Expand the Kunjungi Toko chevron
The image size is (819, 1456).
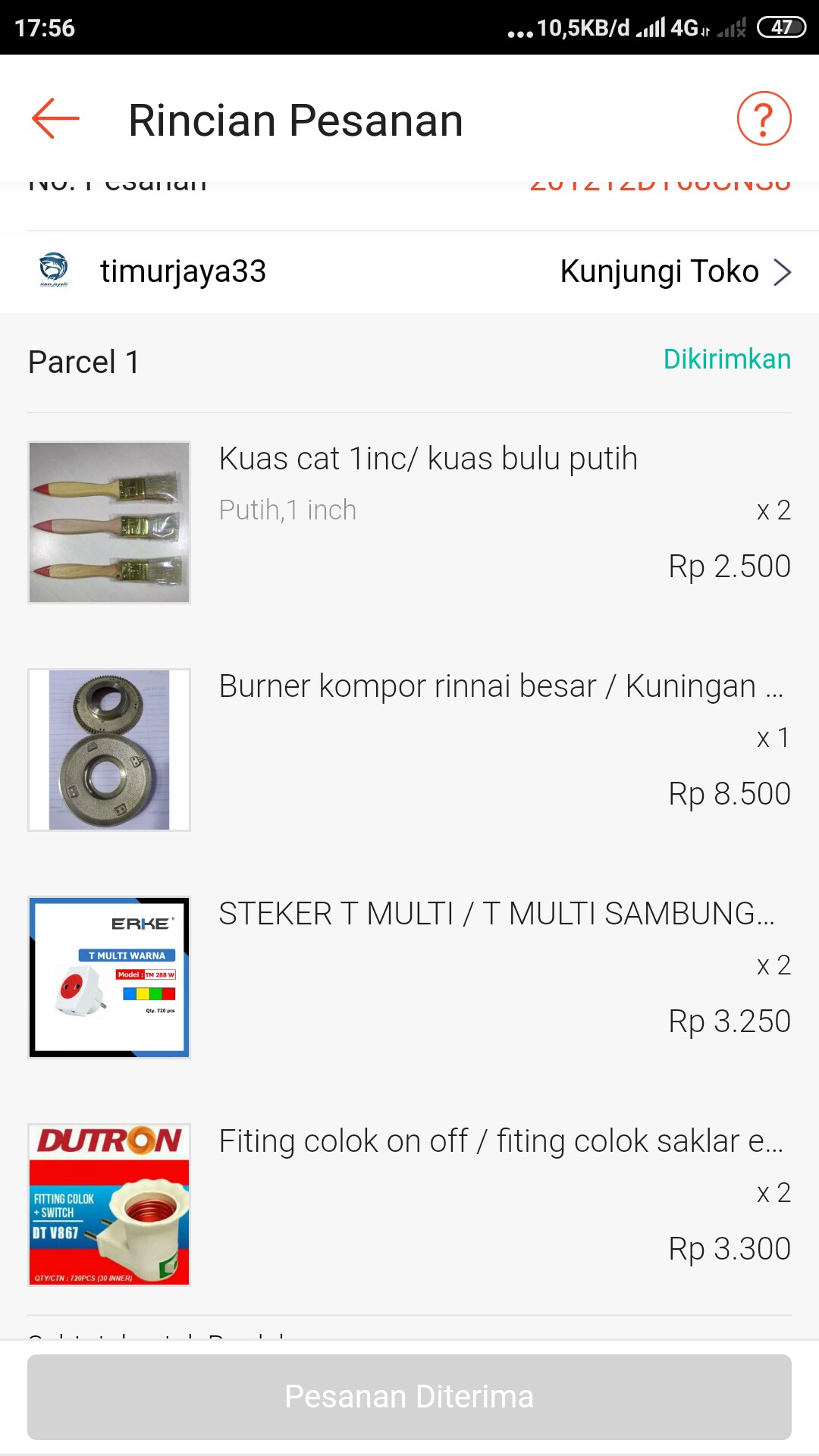coord(784,271)
